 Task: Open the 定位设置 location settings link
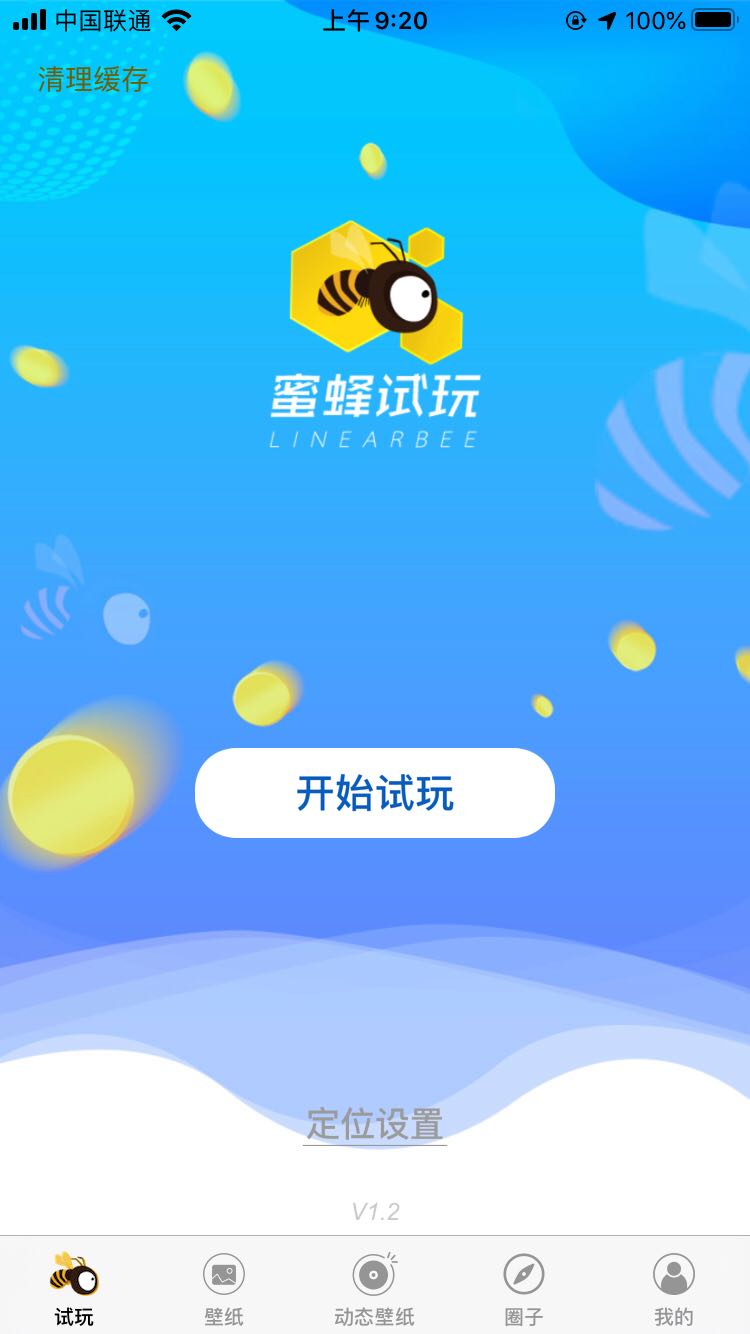[375, 1124]
